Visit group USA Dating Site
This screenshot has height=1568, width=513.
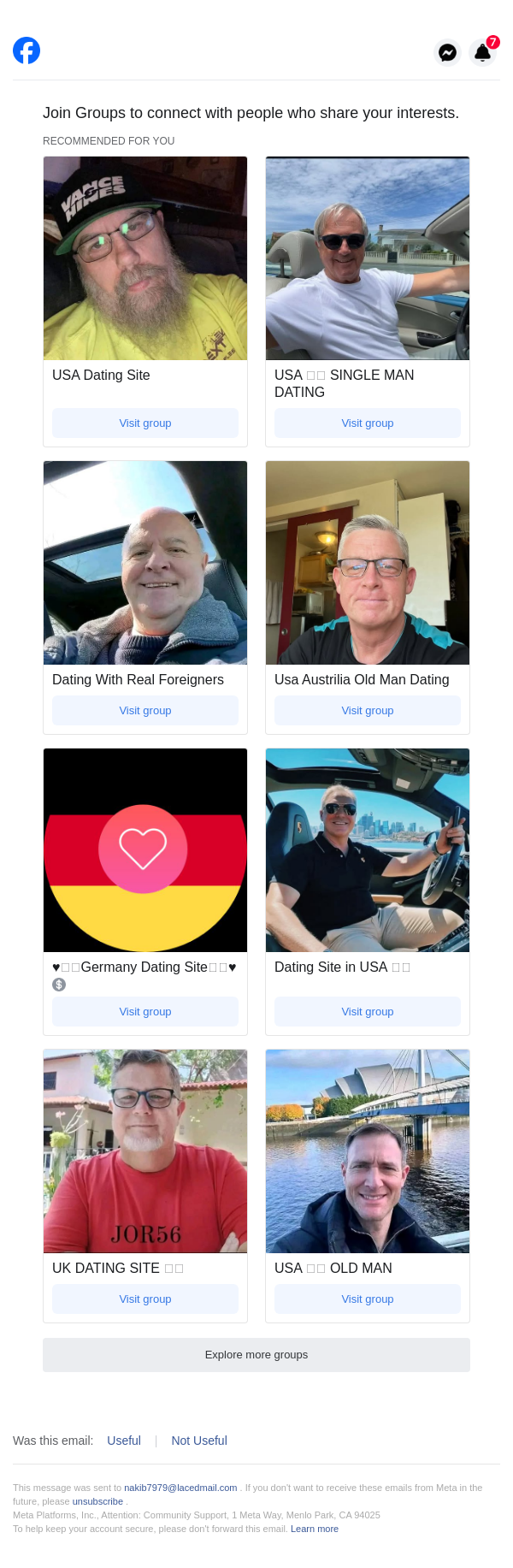click(x=145, y=423)
